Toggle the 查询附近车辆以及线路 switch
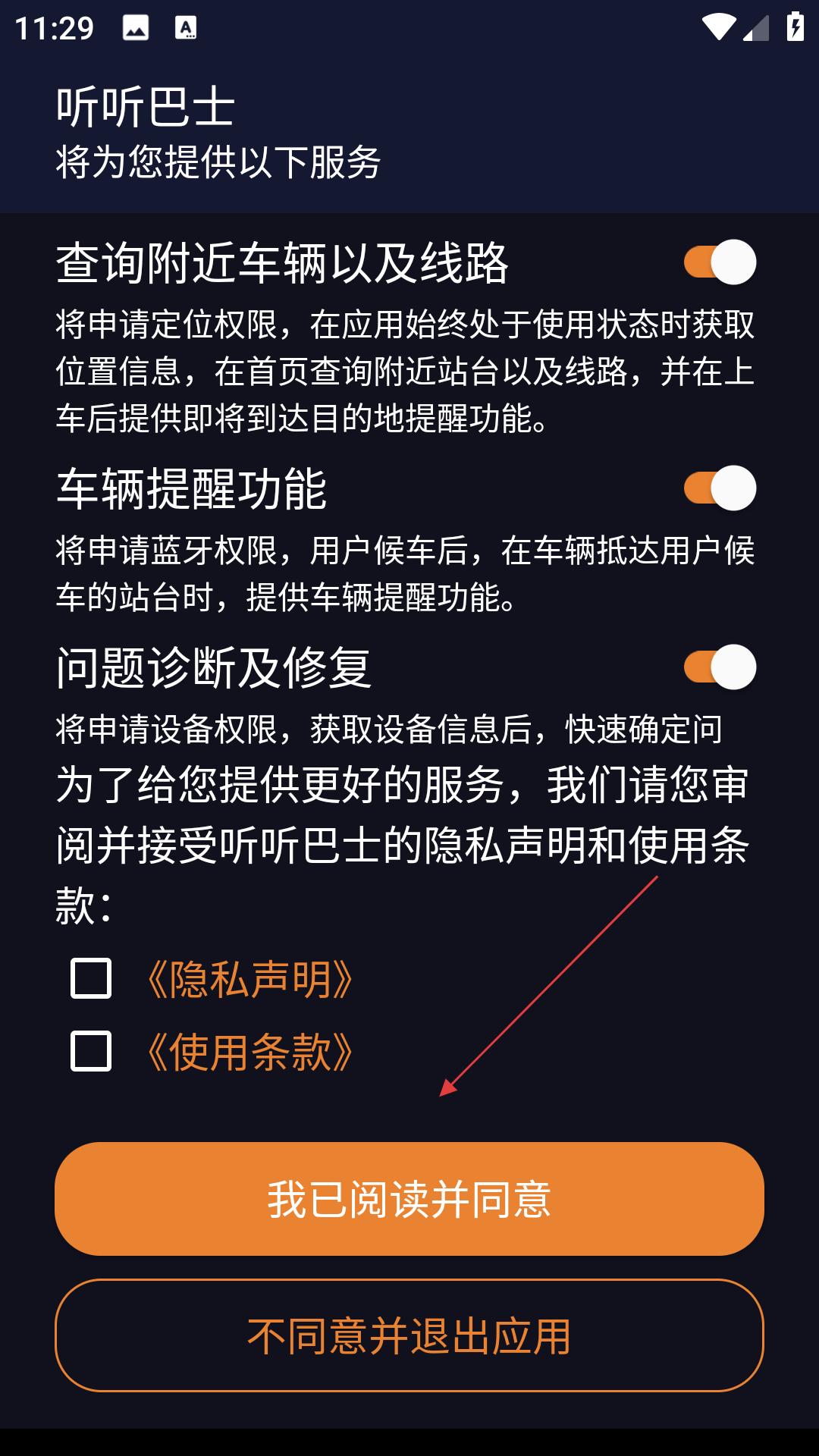This screenshot has height=1456, width=819. [720, 262]
